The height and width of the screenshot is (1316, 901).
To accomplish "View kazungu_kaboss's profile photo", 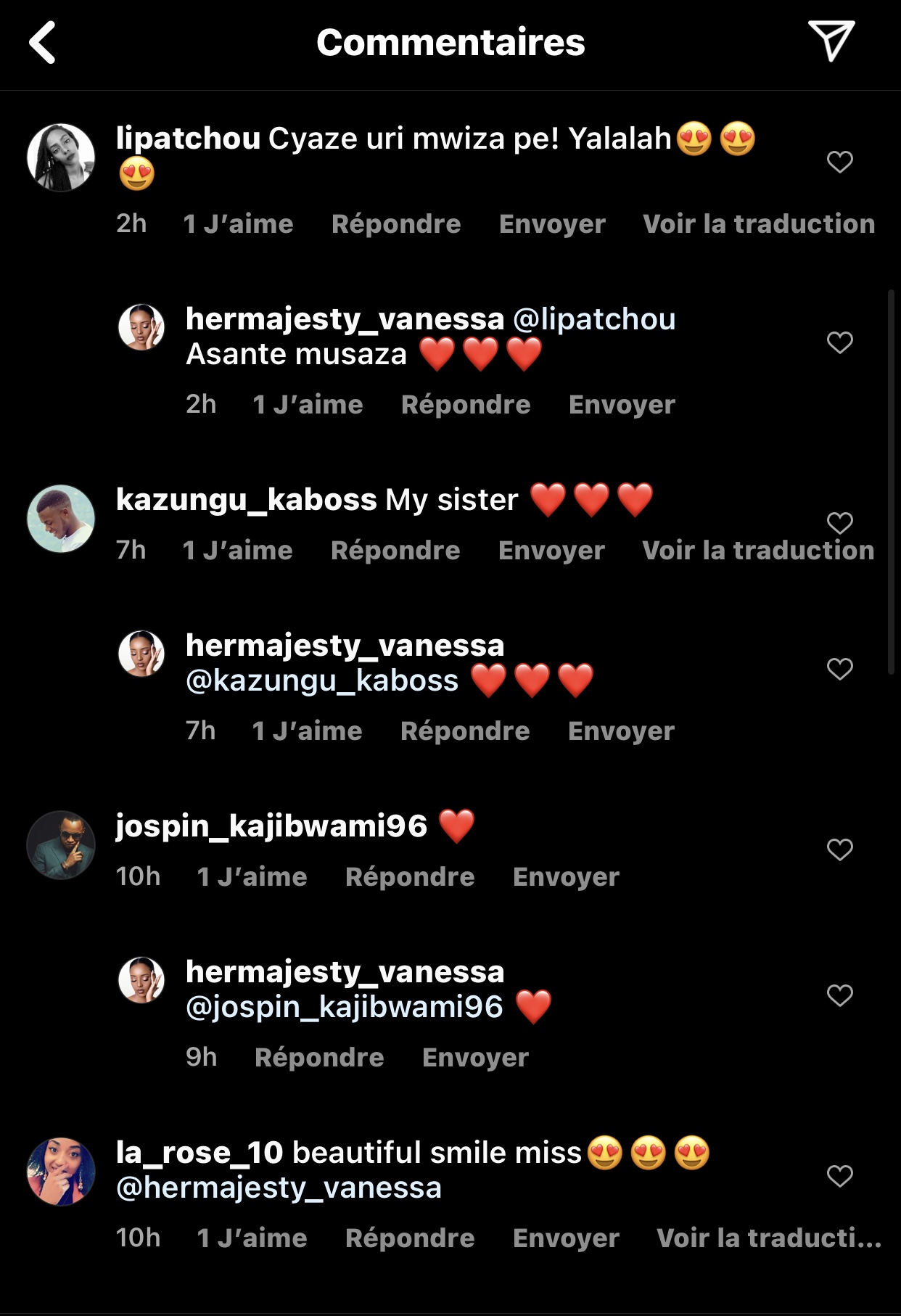I will (61, 519).
